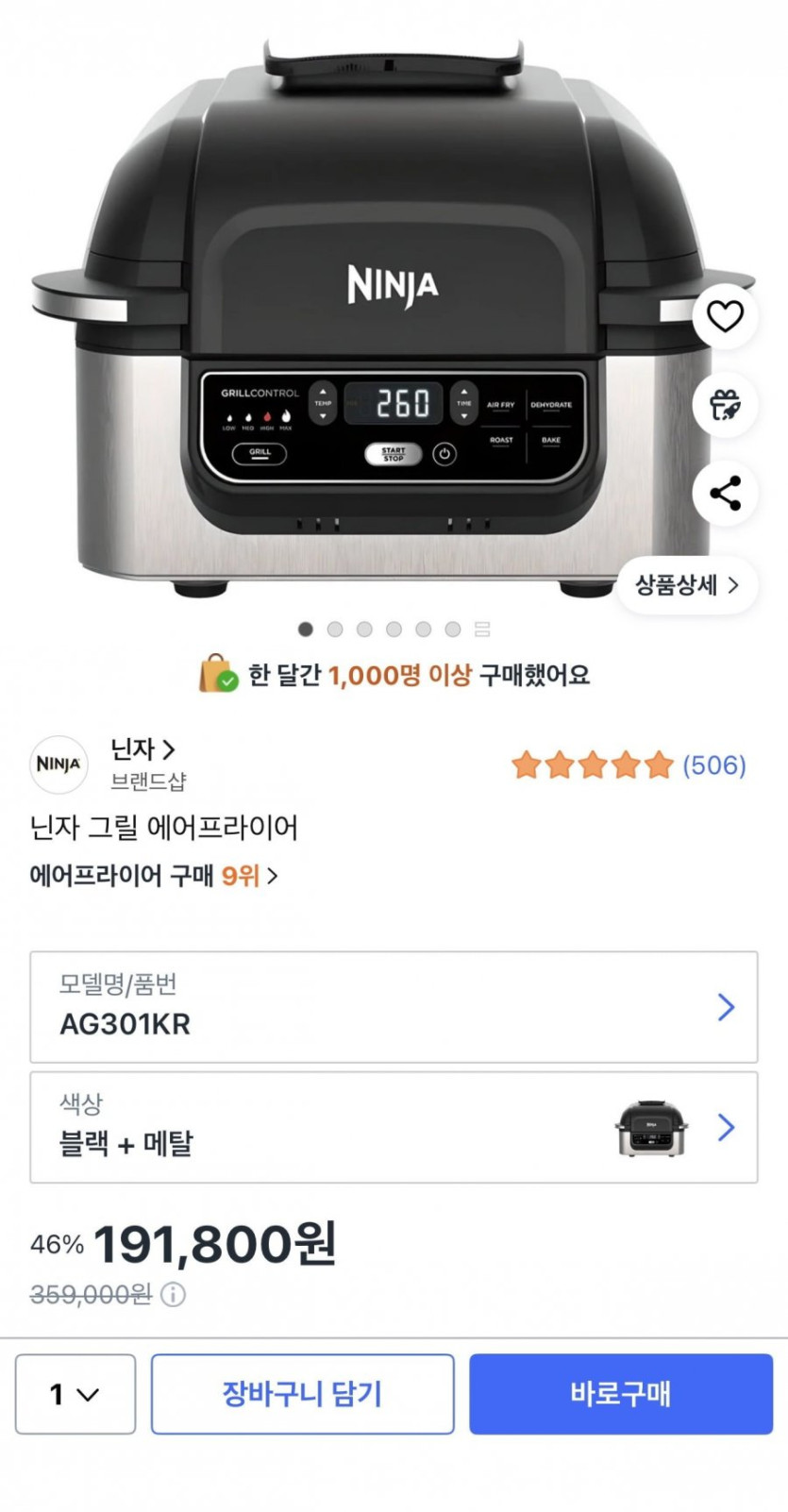788x1512 pixels.
Task: Open the 색상 블랙 + 메탈 selector
Action: coord(394,1127)
